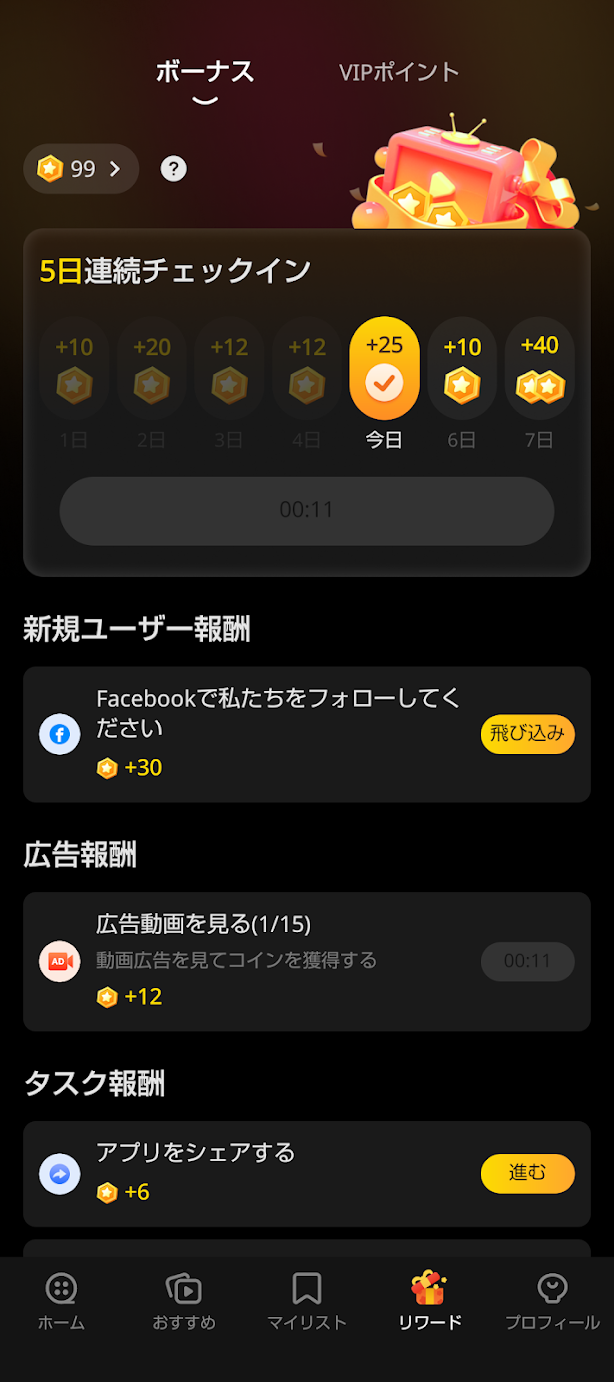Select the リワード tab

click(x=429, y=1302)
